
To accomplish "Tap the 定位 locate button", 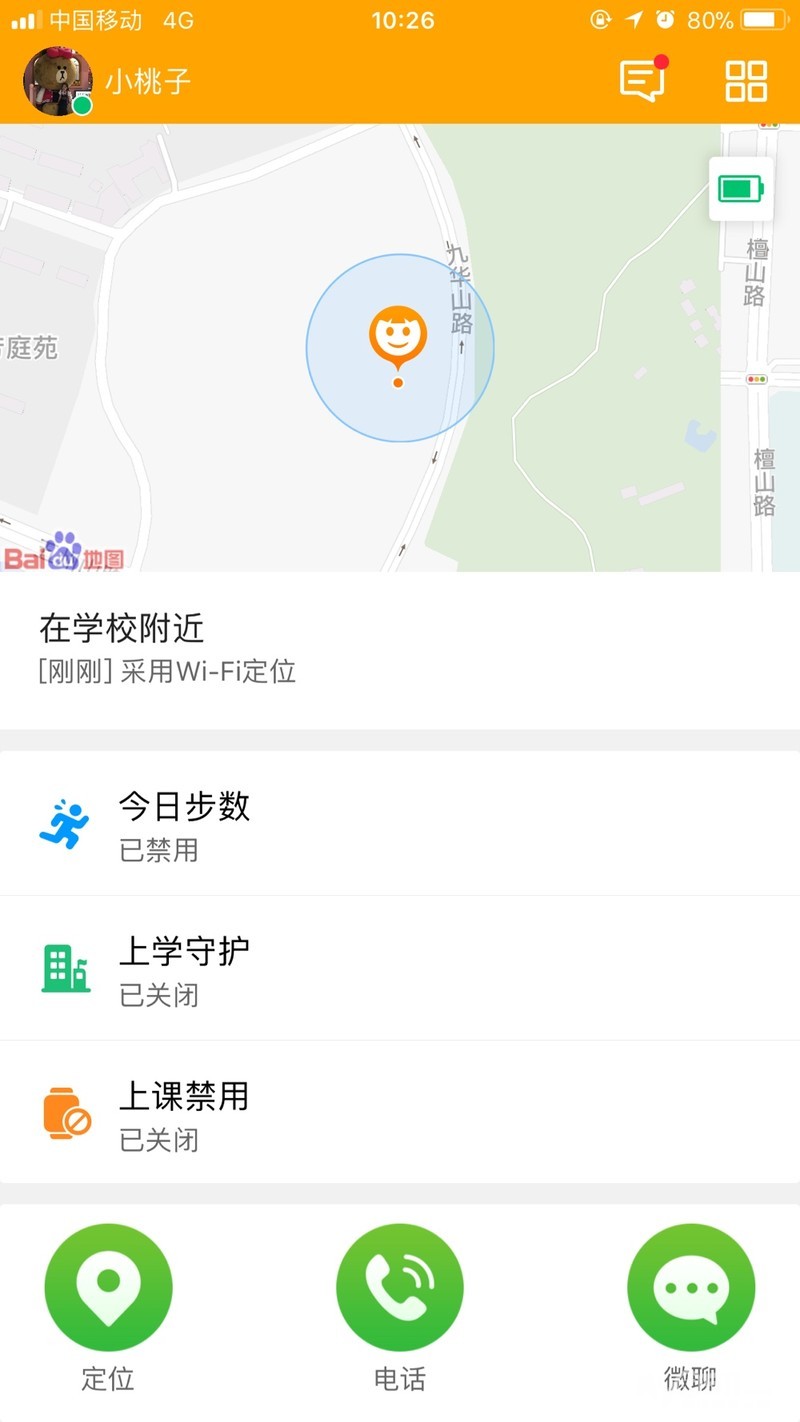I will (x=108, y=1288).
